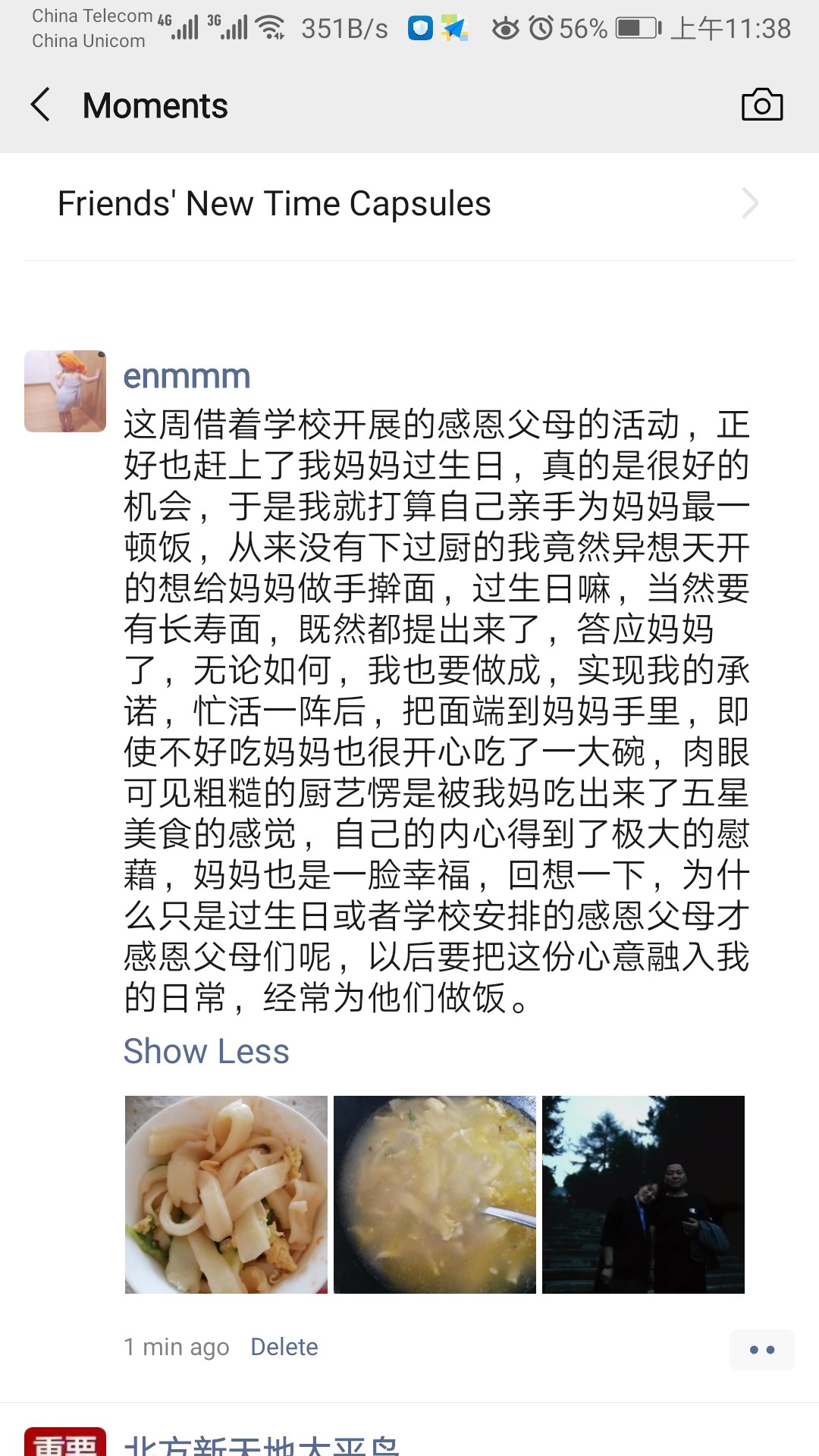Open the like and comment menu
Screen dimensions: 819x1456
click(762, 1349)
